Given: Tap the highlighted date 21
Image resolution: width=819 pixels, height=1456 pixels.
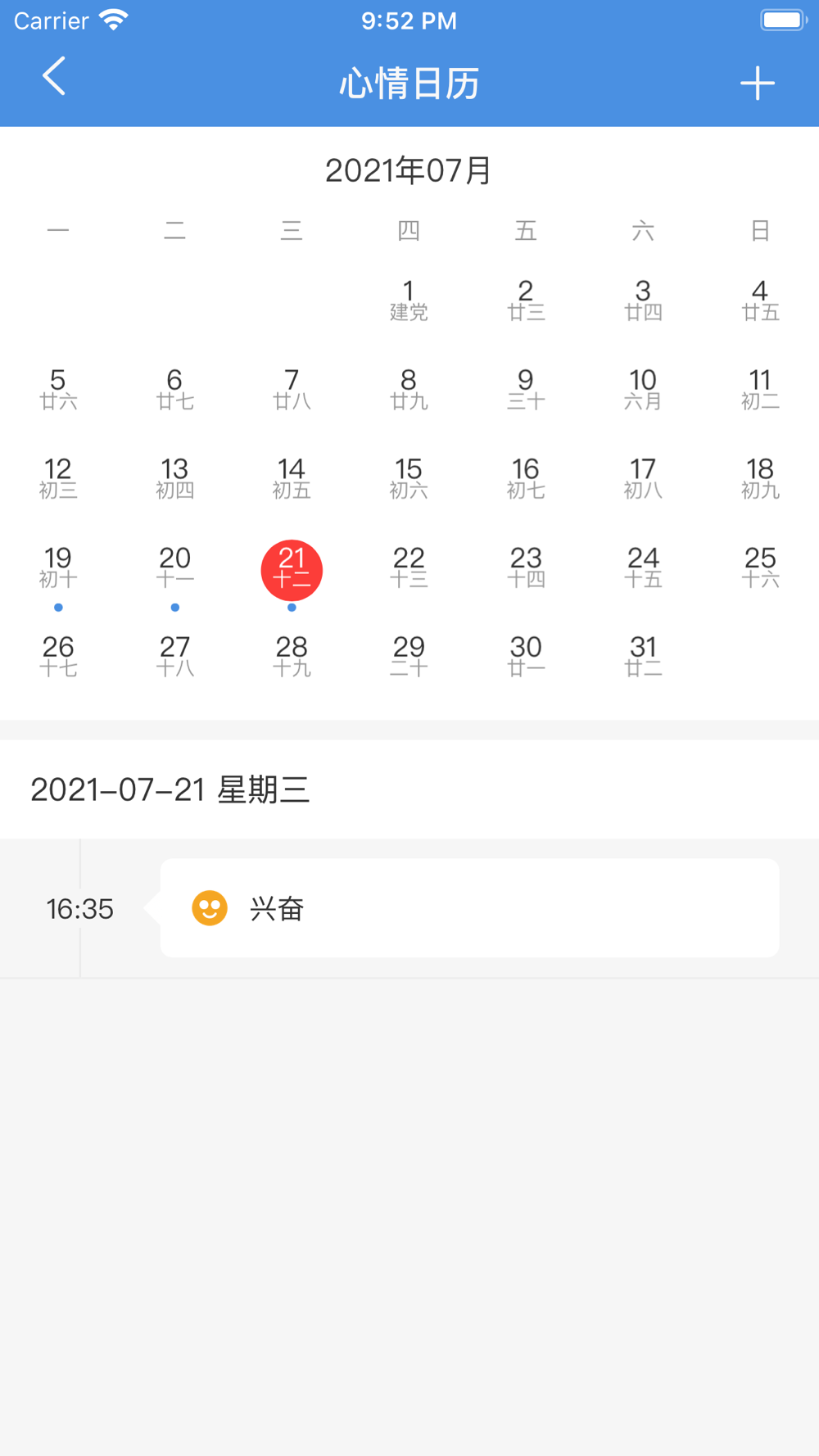Looking at the screenshot, I should 292,570.
